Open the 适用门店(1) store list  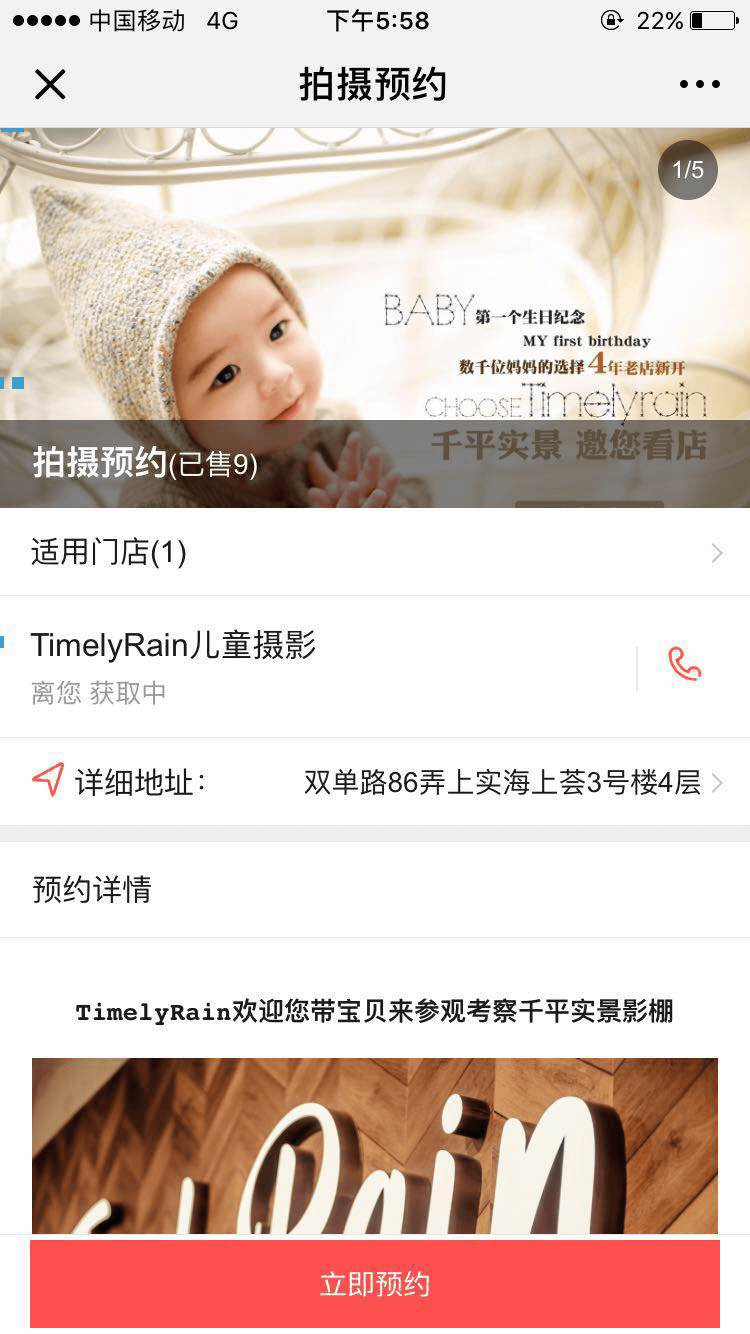click(x=375, y=552)
